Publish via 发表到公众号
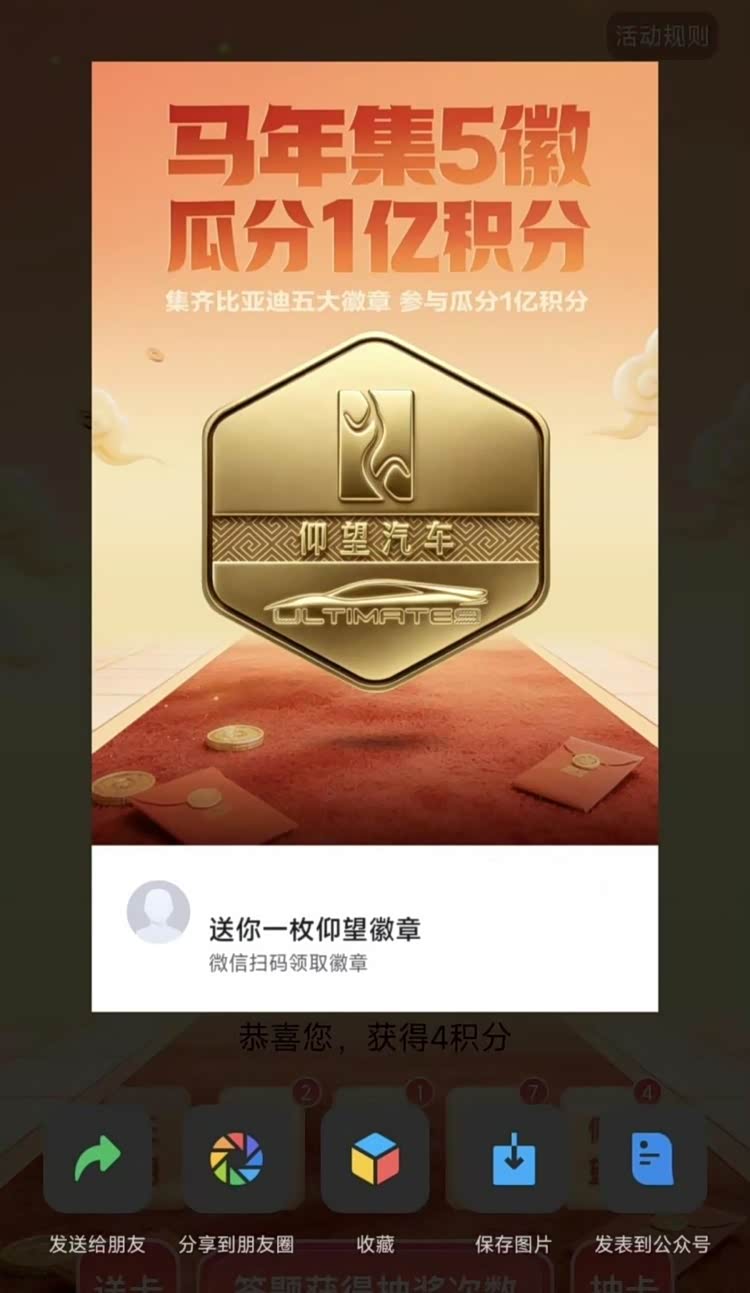Screen dimensions: 750x1293 pos(652,1159)
